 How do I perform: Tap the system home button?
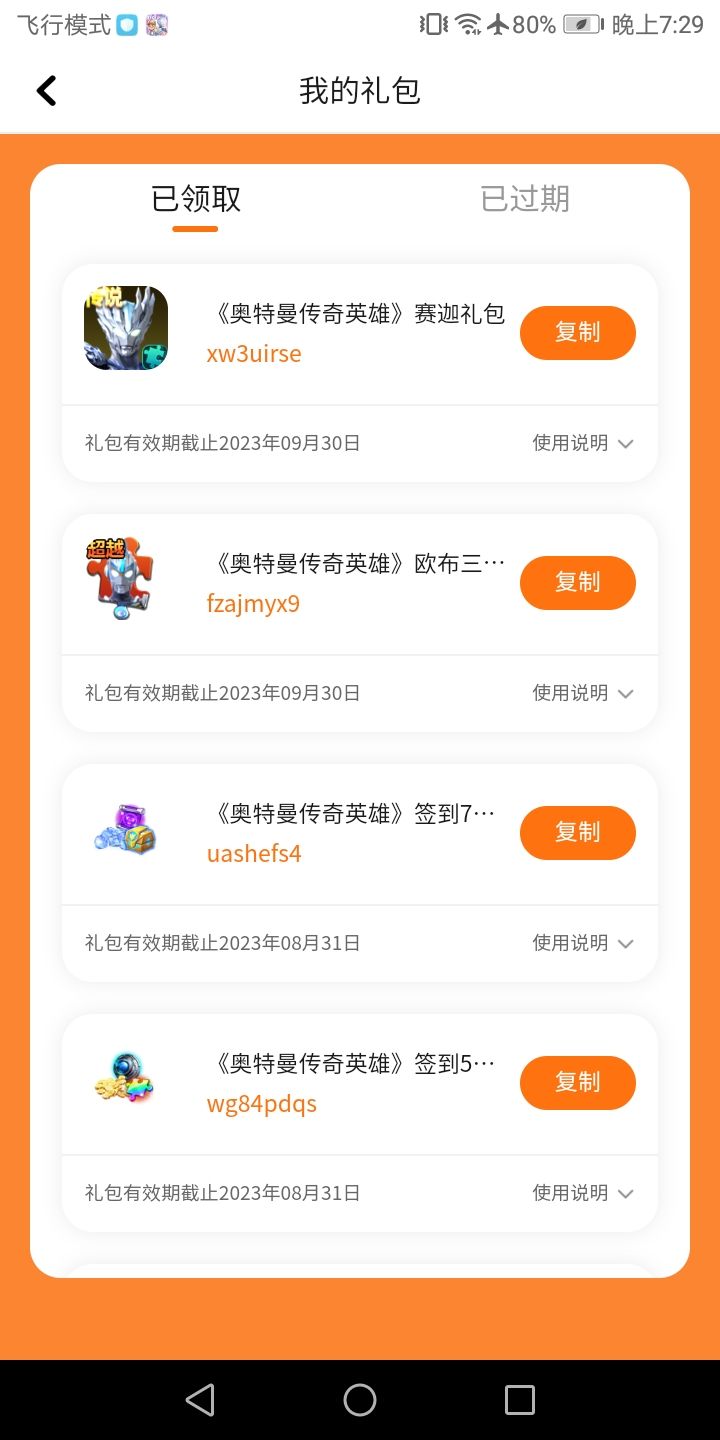(x=360, y=1400)
